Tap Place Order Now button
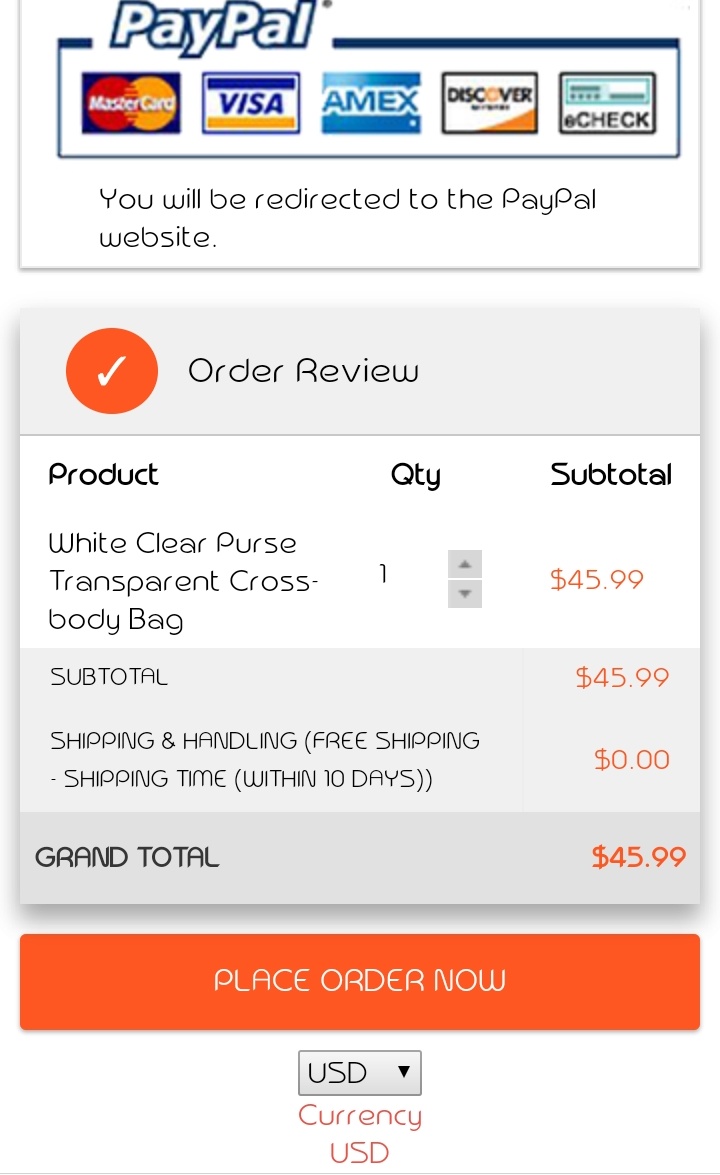The image size is (720, 1175). click(x=359, y=981)
